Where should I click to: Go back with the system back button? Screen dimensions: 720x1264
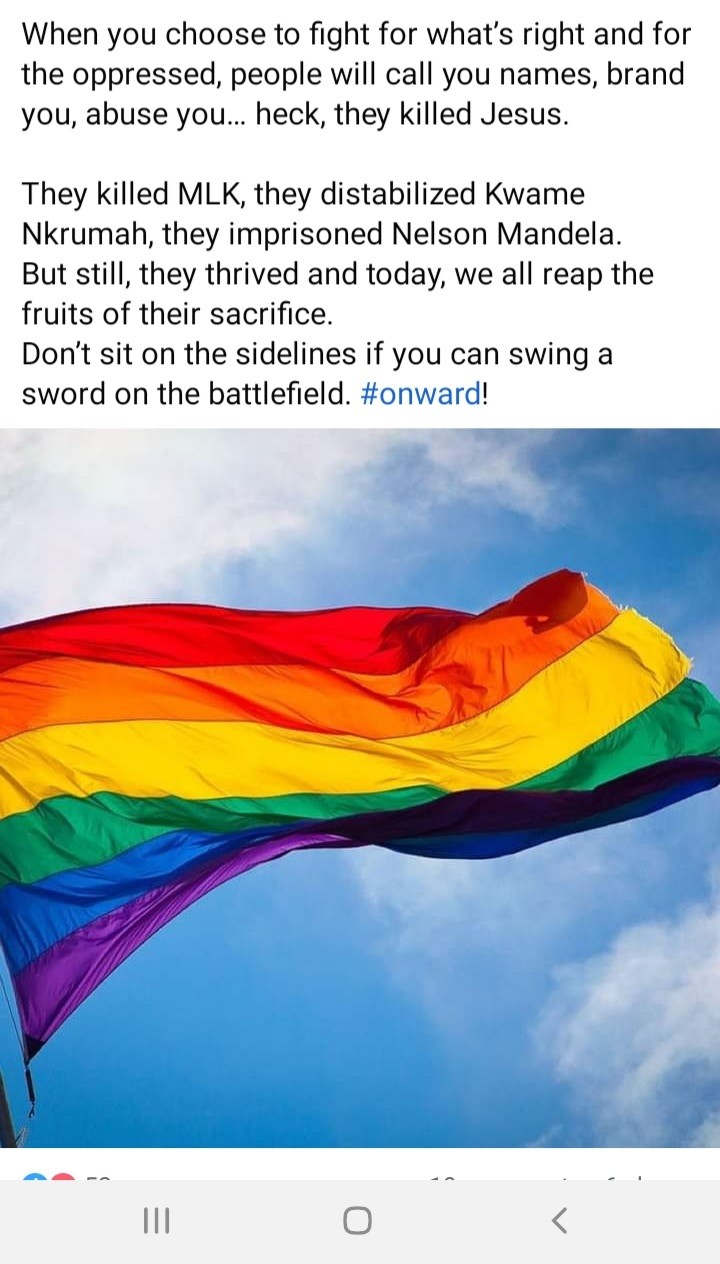(x=560, y=1220)
